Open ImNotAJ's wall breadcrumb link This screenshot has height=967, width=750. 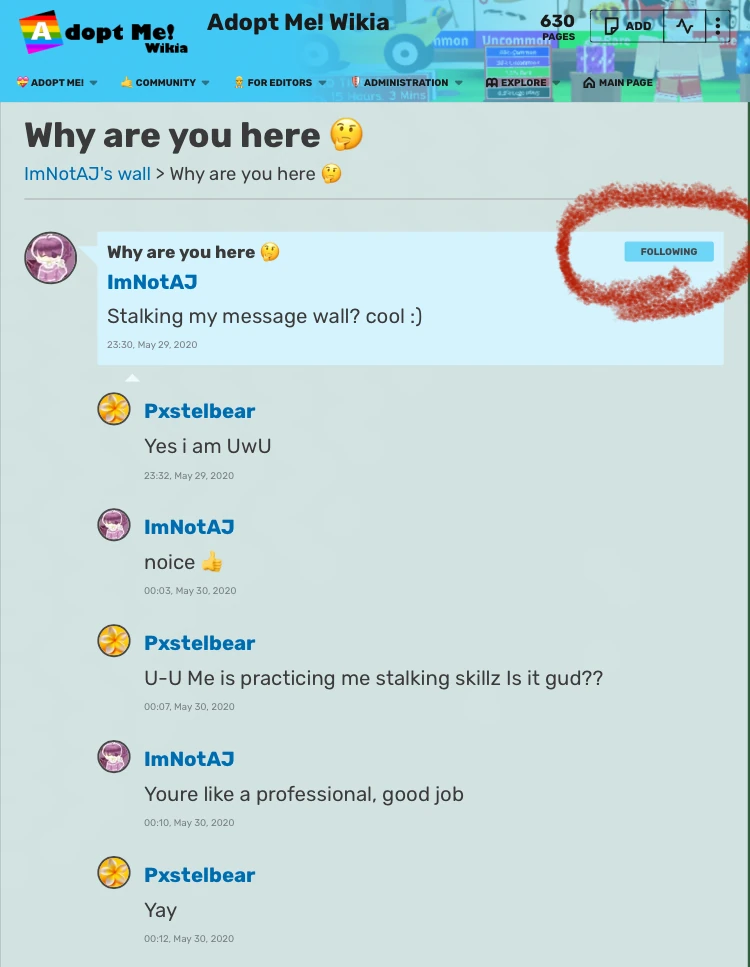pos(87,174)
